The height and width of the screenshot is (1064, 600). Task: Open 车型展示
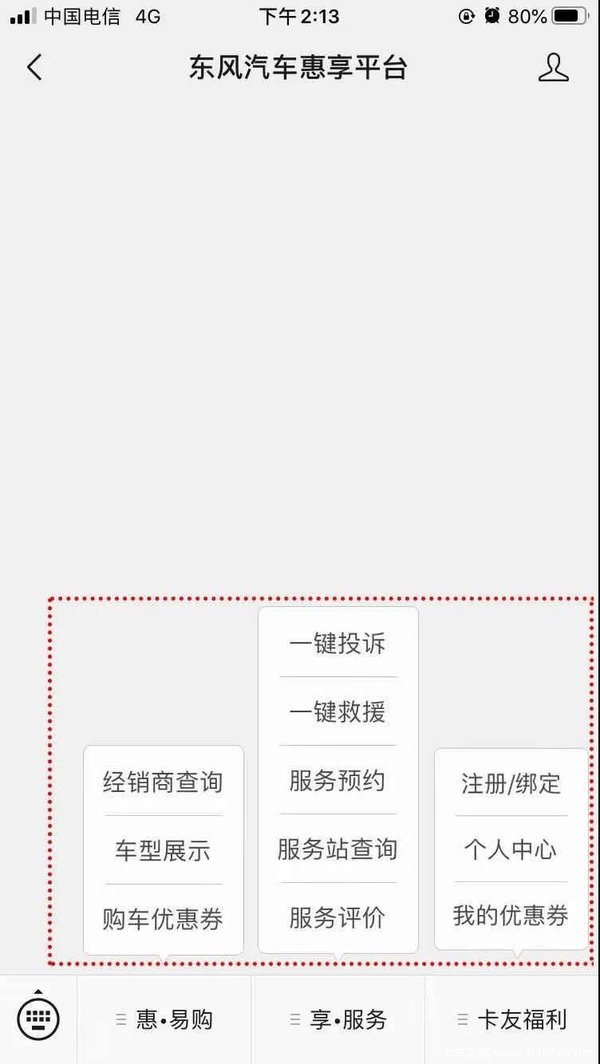(x=163, y=851)
